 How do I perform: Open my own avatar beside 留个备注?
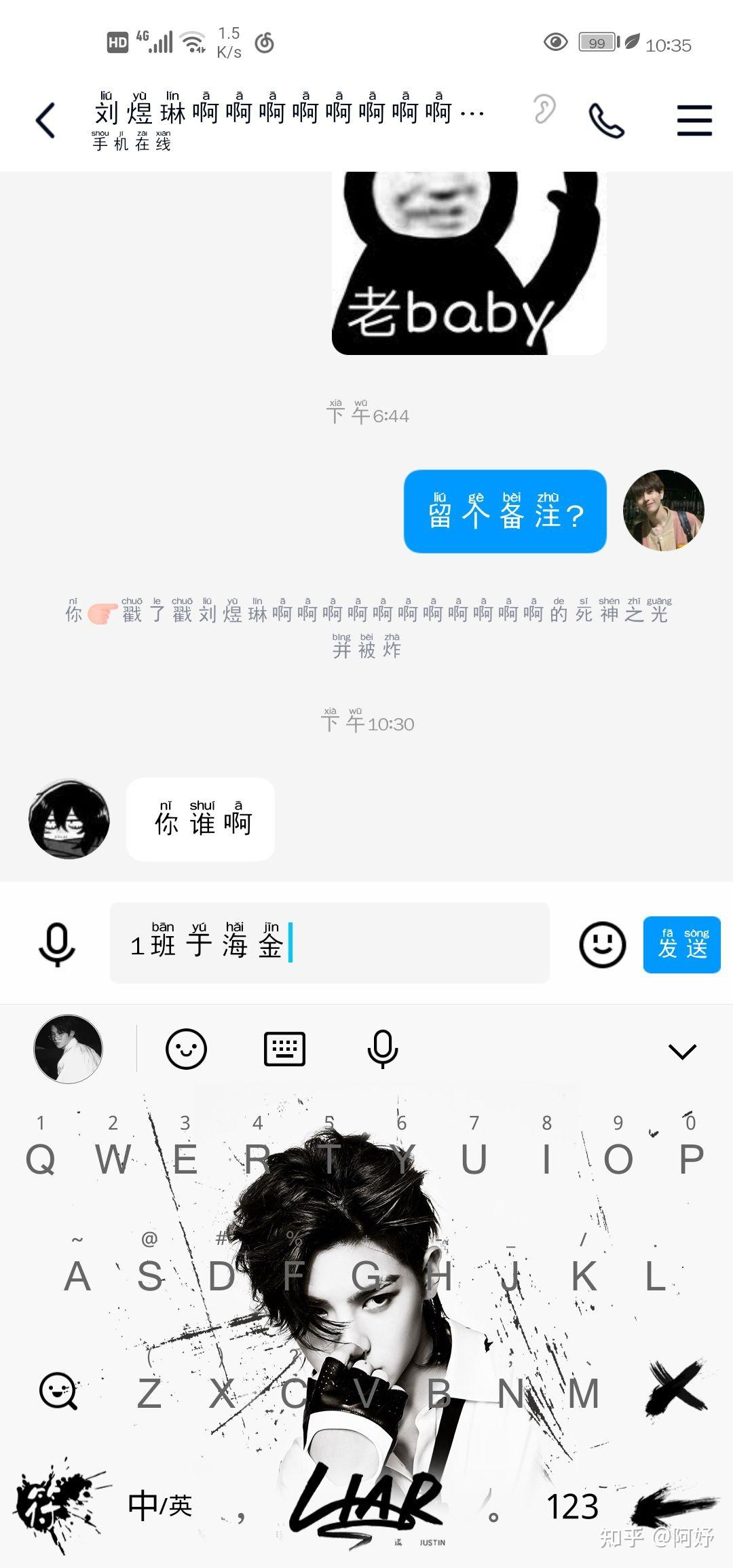click(x=663, y=510)
